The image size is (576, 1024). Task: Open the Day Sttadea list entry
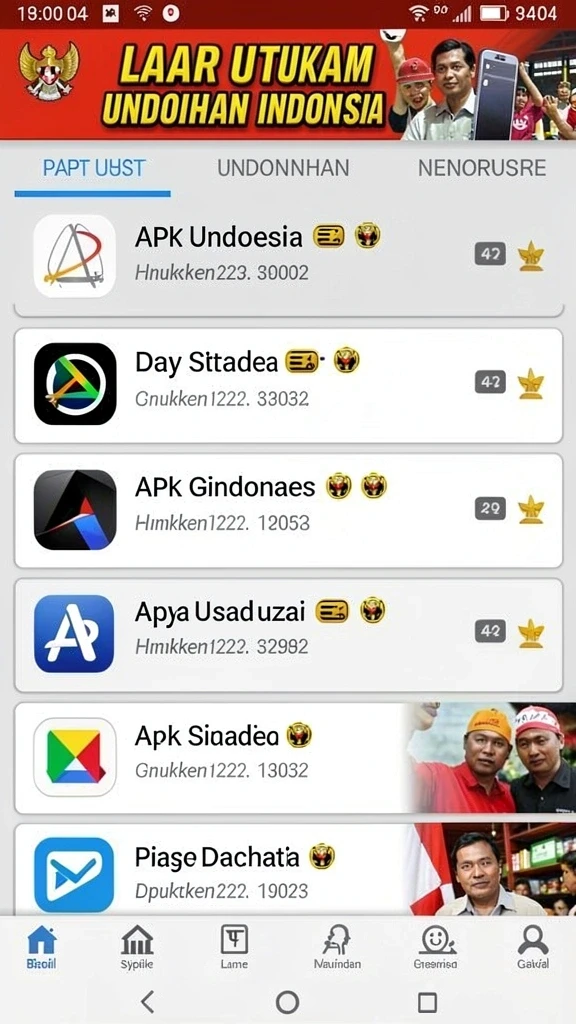[288, 385]
